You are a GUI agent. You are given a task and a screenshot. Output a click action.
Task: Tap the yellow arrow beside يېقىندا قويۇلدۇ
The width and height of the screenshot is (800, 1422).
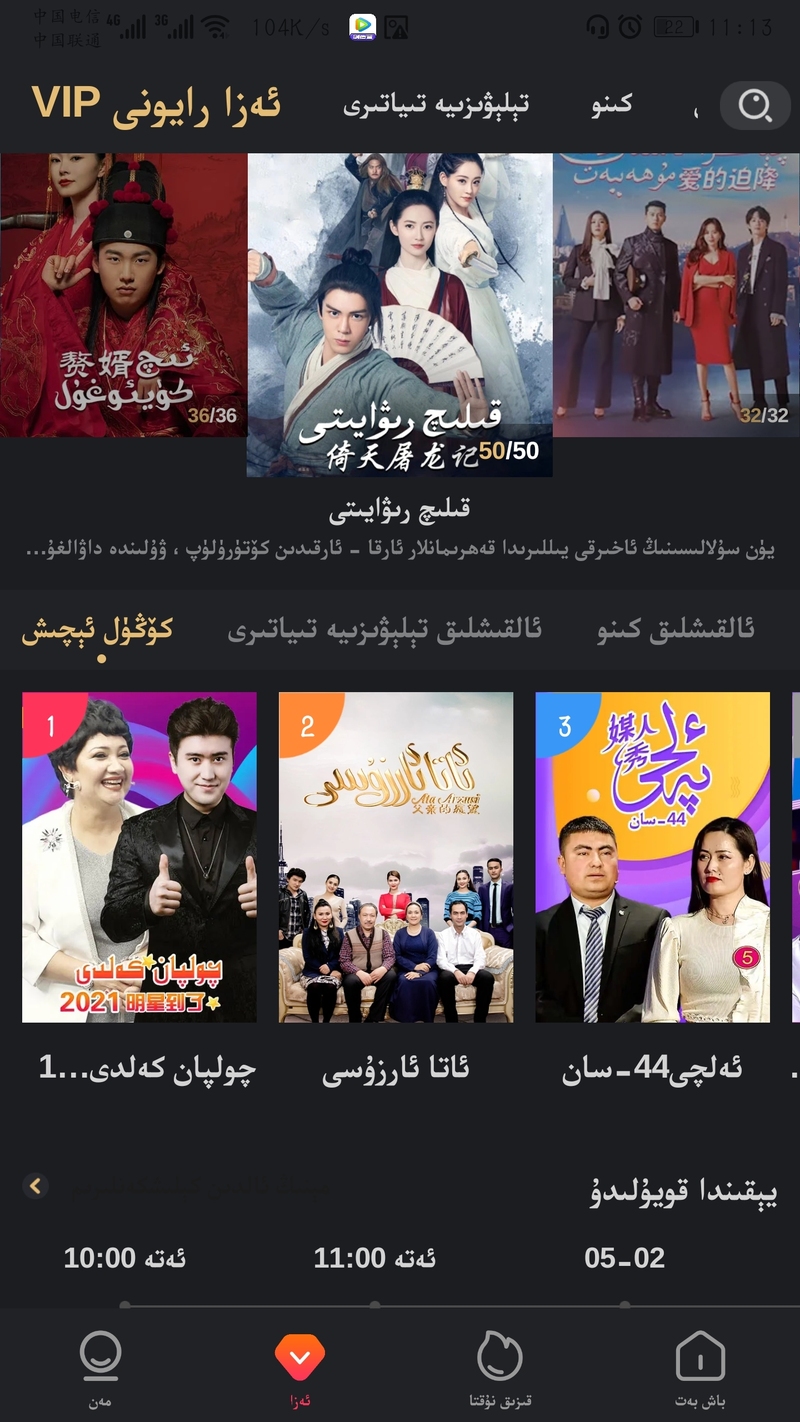tap(36, 1186)
